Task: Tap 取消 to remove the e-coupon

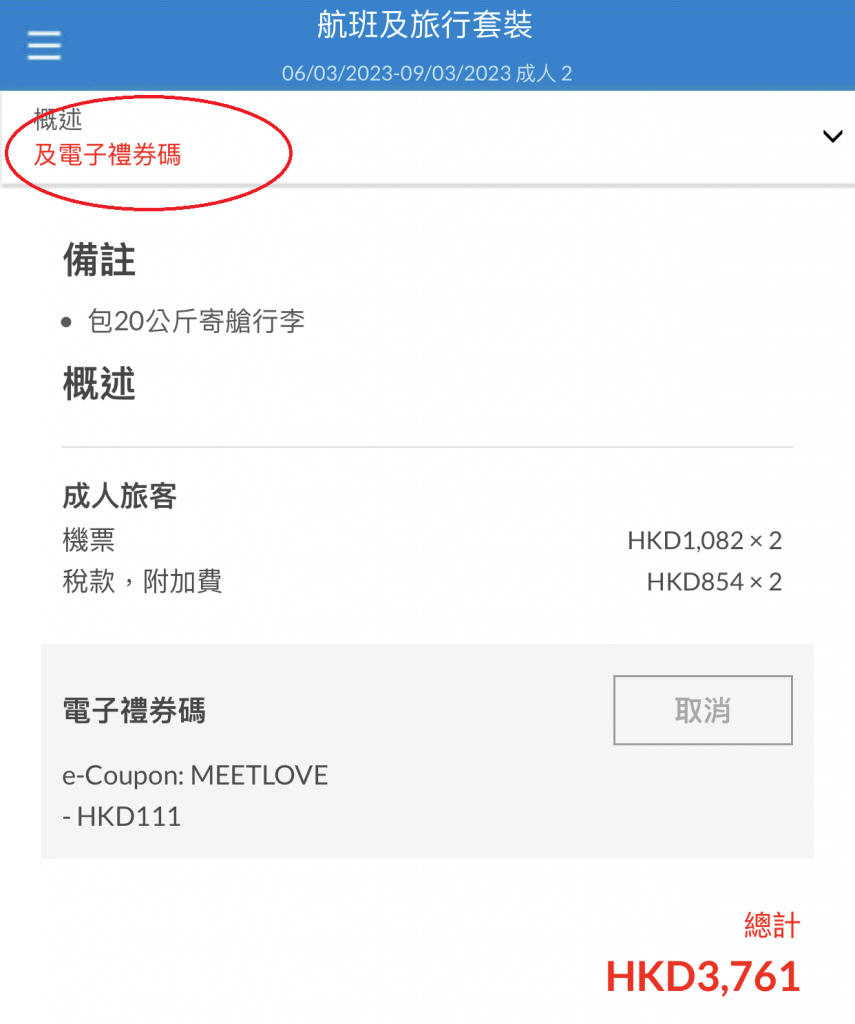Action: 702,710
